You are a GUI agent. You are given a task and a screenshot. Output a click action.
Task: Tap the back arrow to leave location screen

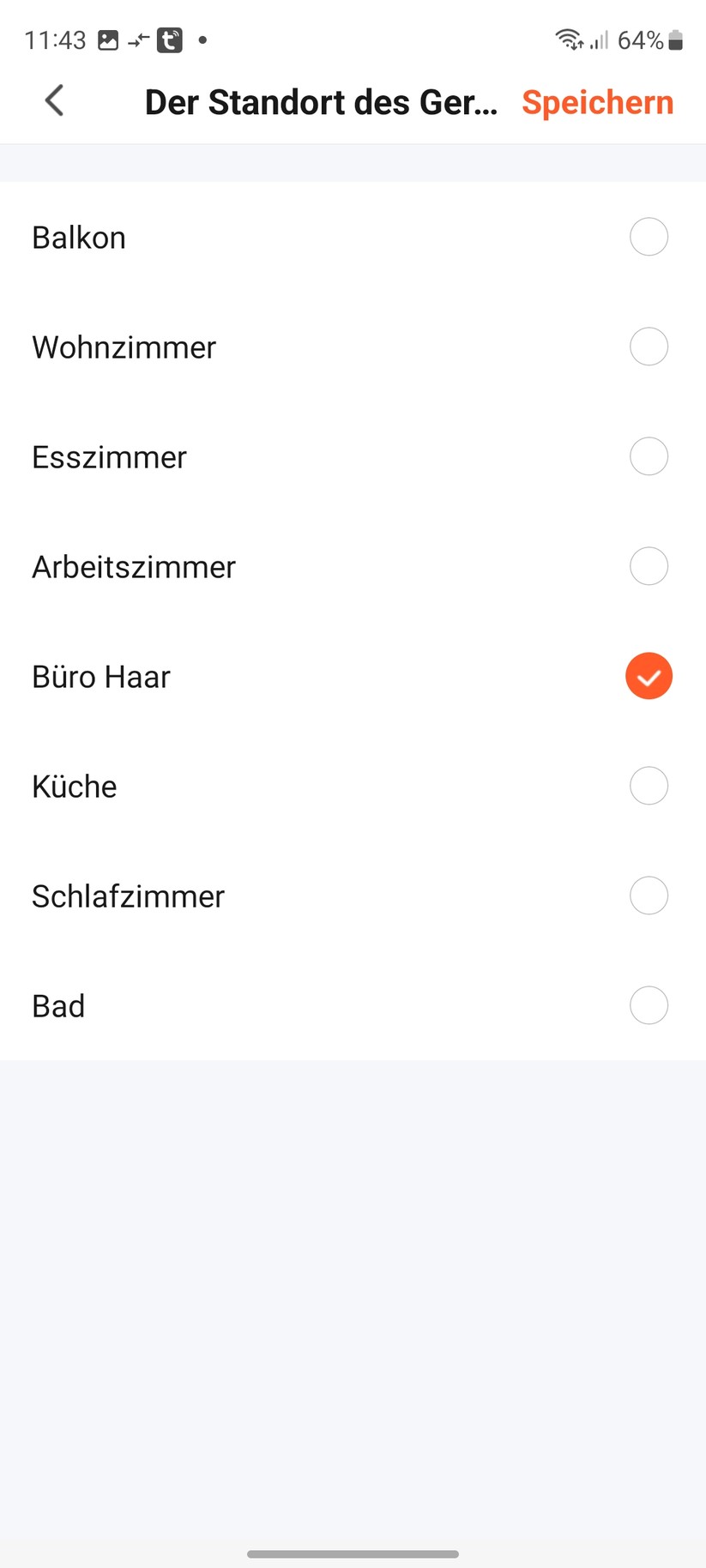point(53,100)
